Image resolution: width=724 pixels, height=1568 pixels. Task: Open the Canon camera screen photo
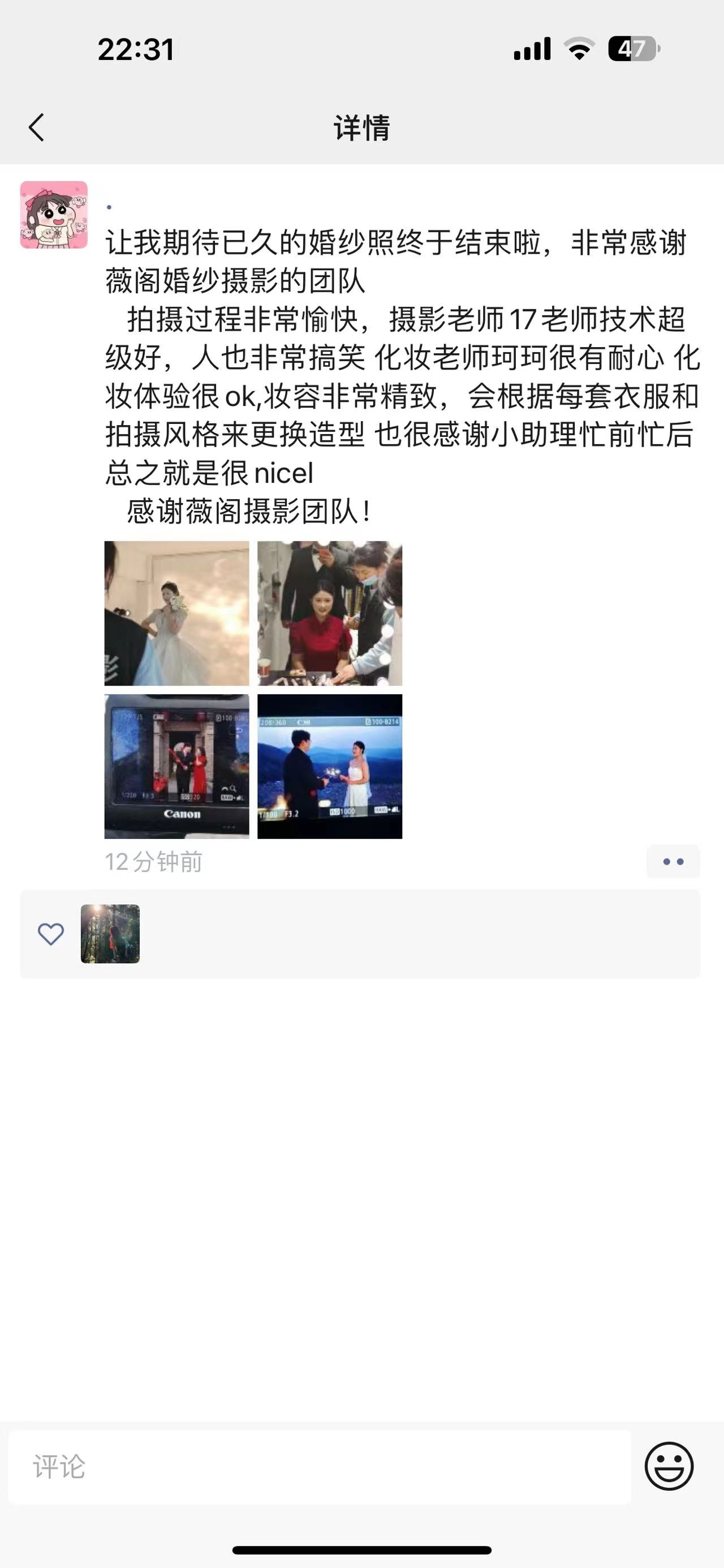click(176, 766)
